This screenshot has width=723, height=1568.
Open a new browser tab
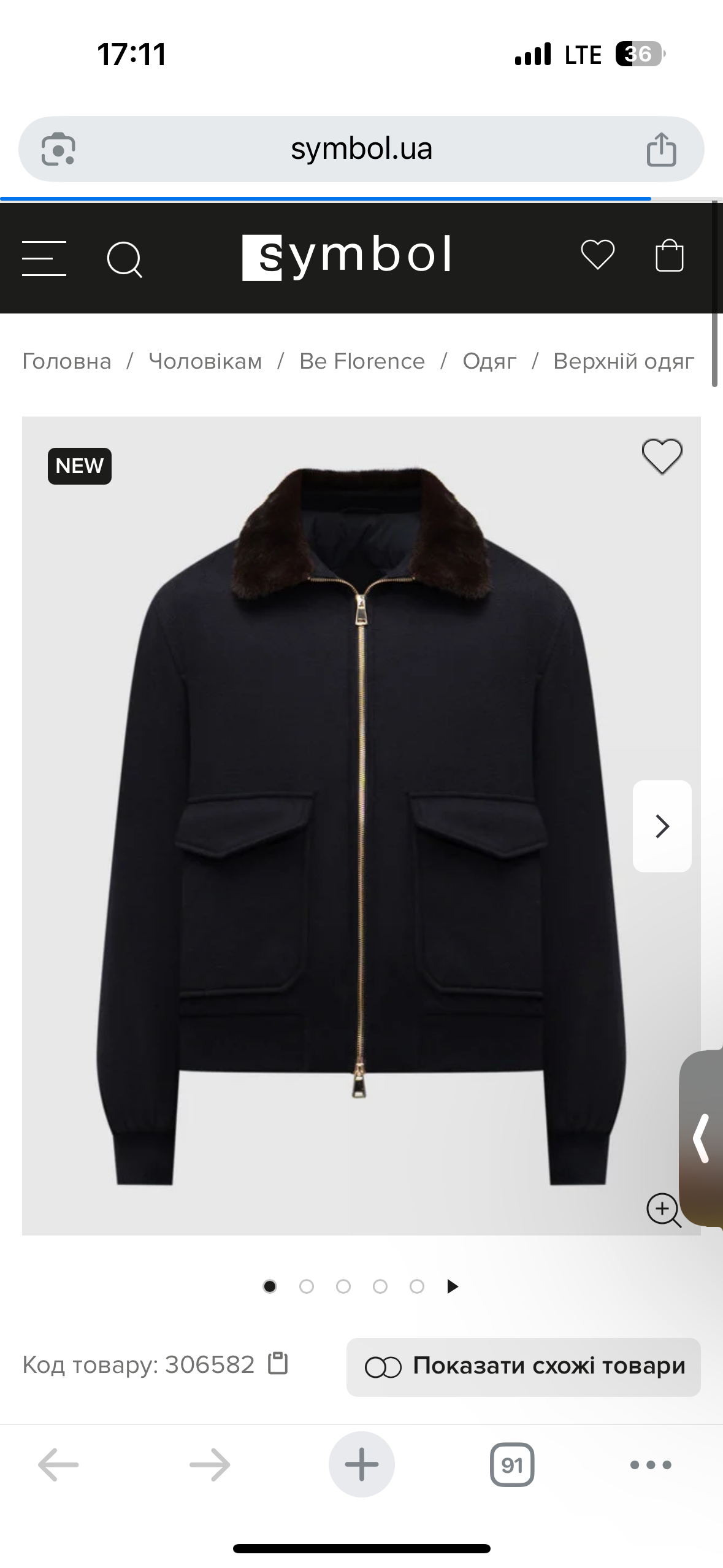[x=361, y=1465]
